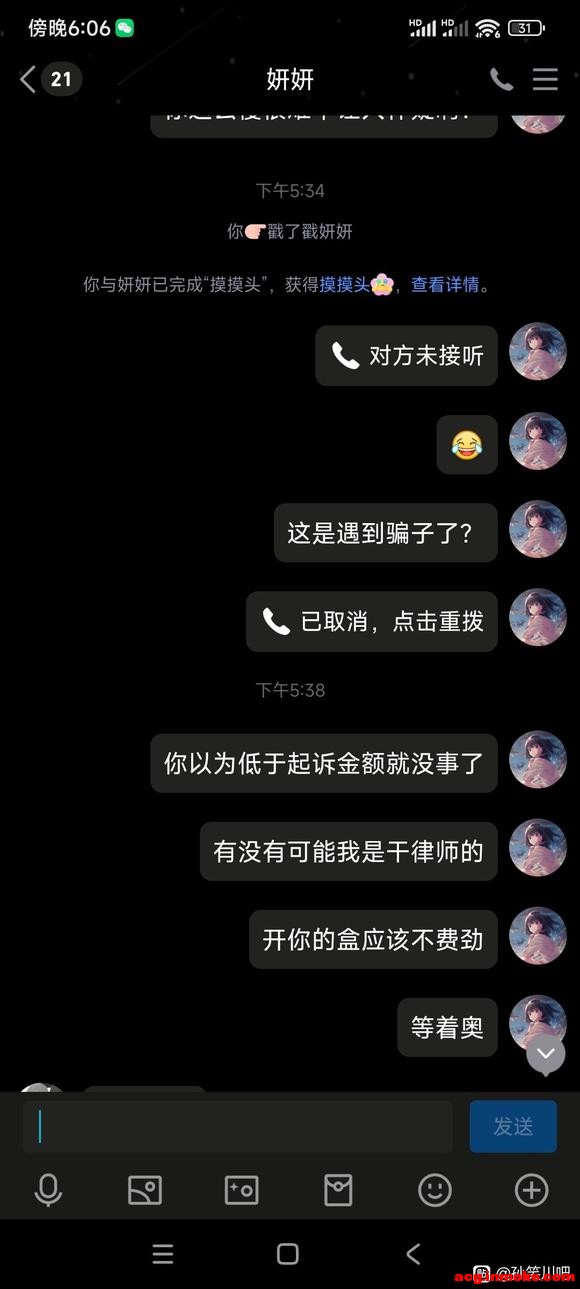Redial the cancelled call 已取消，点击重拨
Screen dimensions: 580x1289
click(372, 622)
